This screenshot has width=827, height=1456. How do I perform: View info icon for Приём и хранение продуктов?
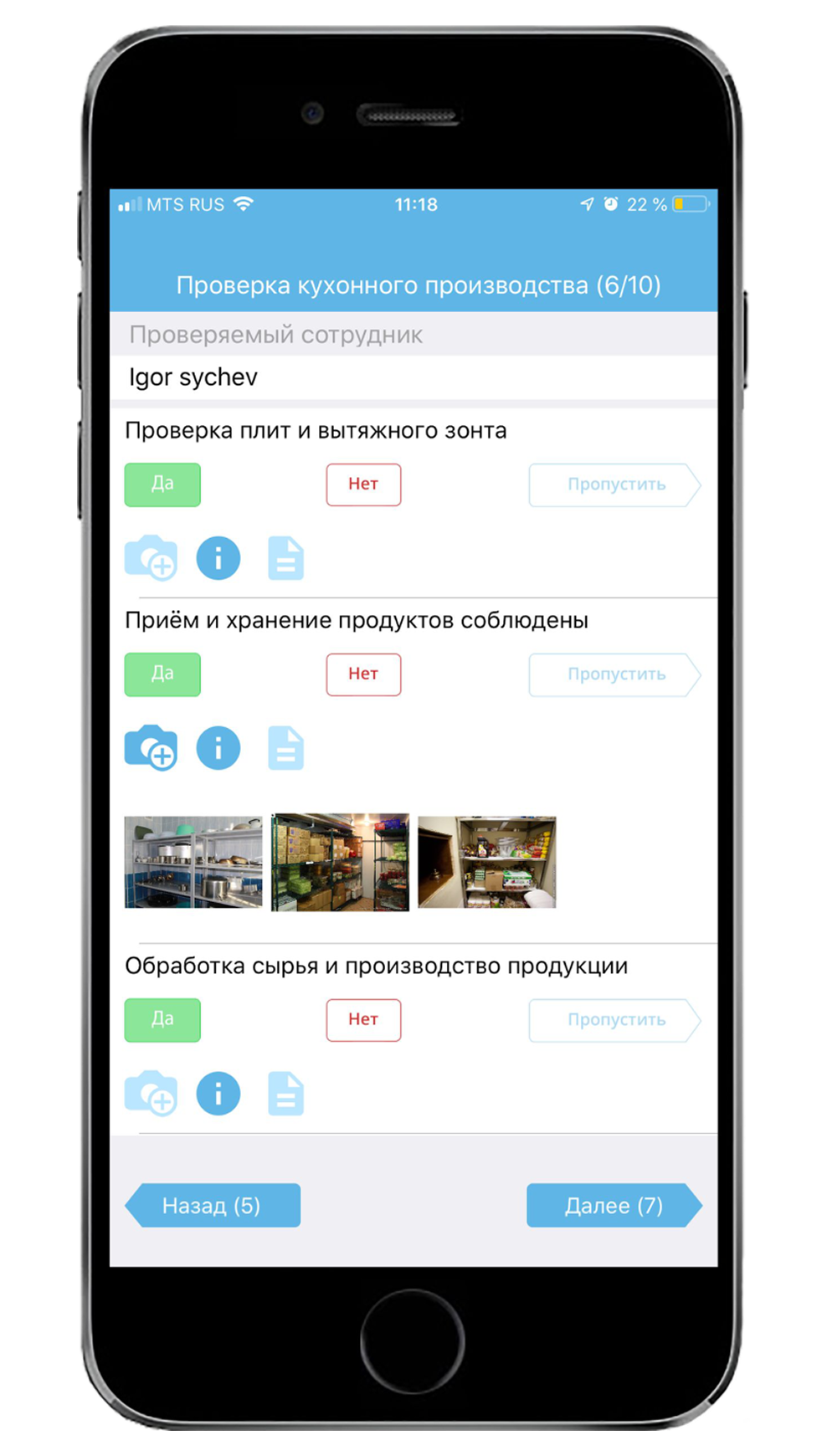click(x=218, y=747)
